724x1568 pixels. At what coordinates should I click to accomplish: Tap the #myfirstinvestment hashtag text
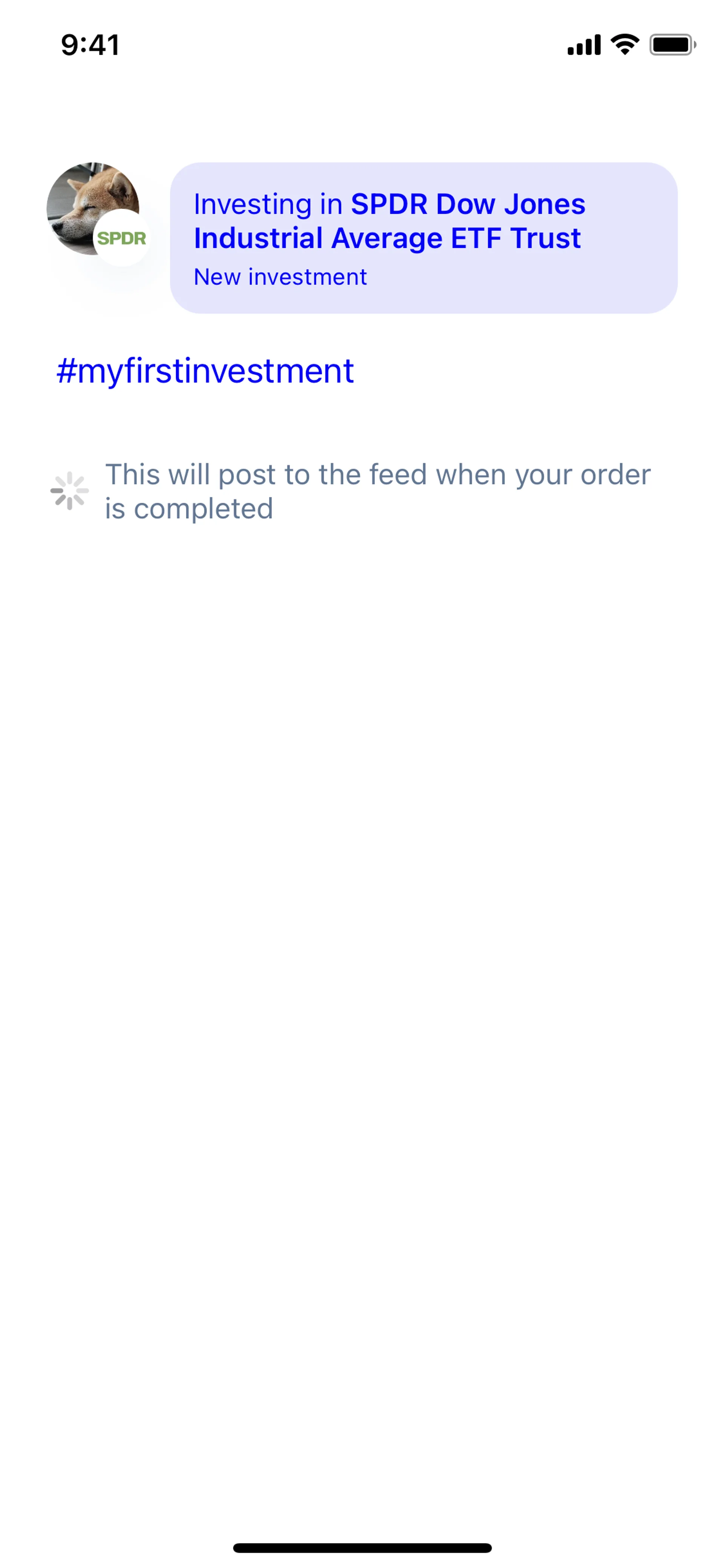click(205, 371)
